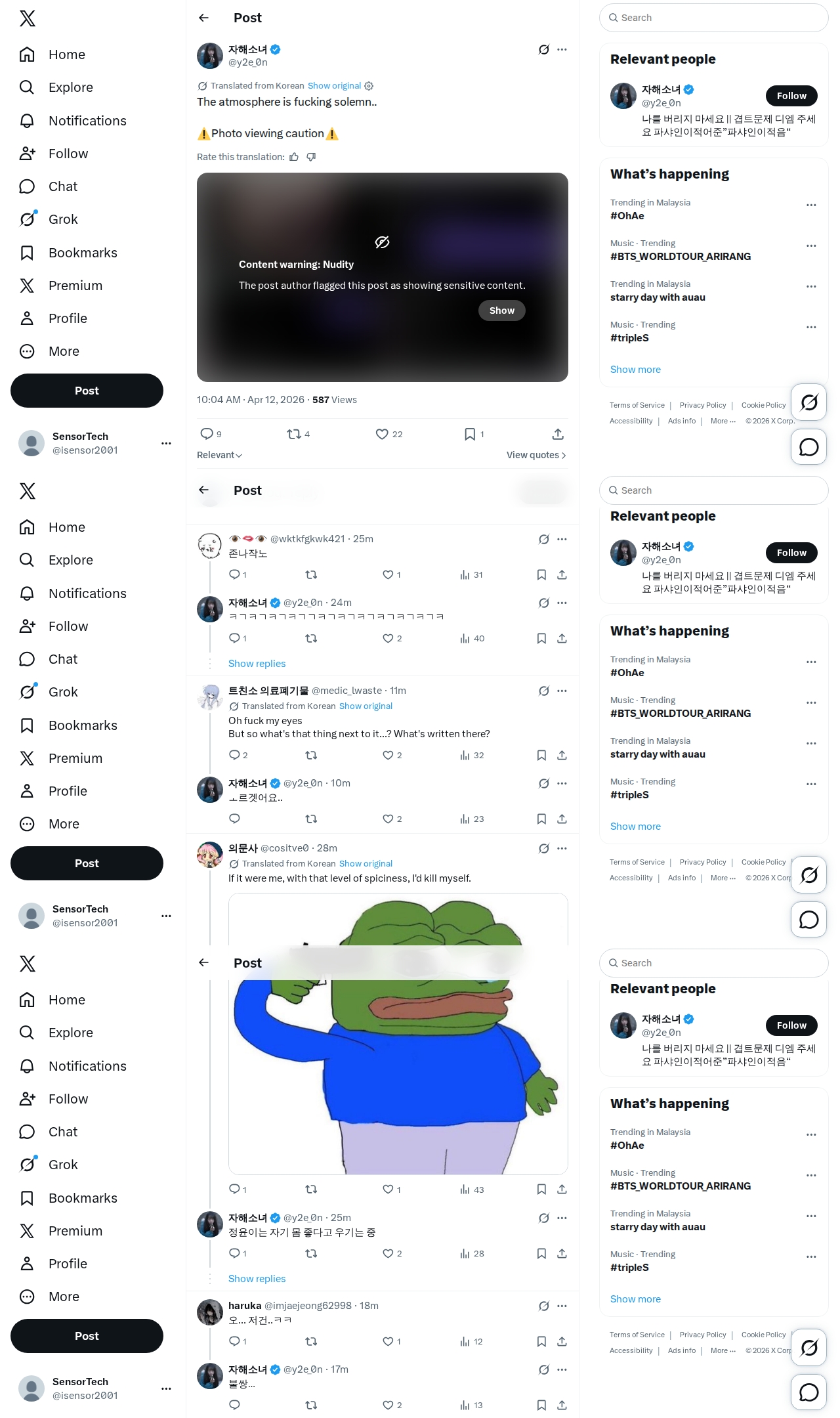
Task: Reply to the main post with 9 replies
Action: point(207,434)
